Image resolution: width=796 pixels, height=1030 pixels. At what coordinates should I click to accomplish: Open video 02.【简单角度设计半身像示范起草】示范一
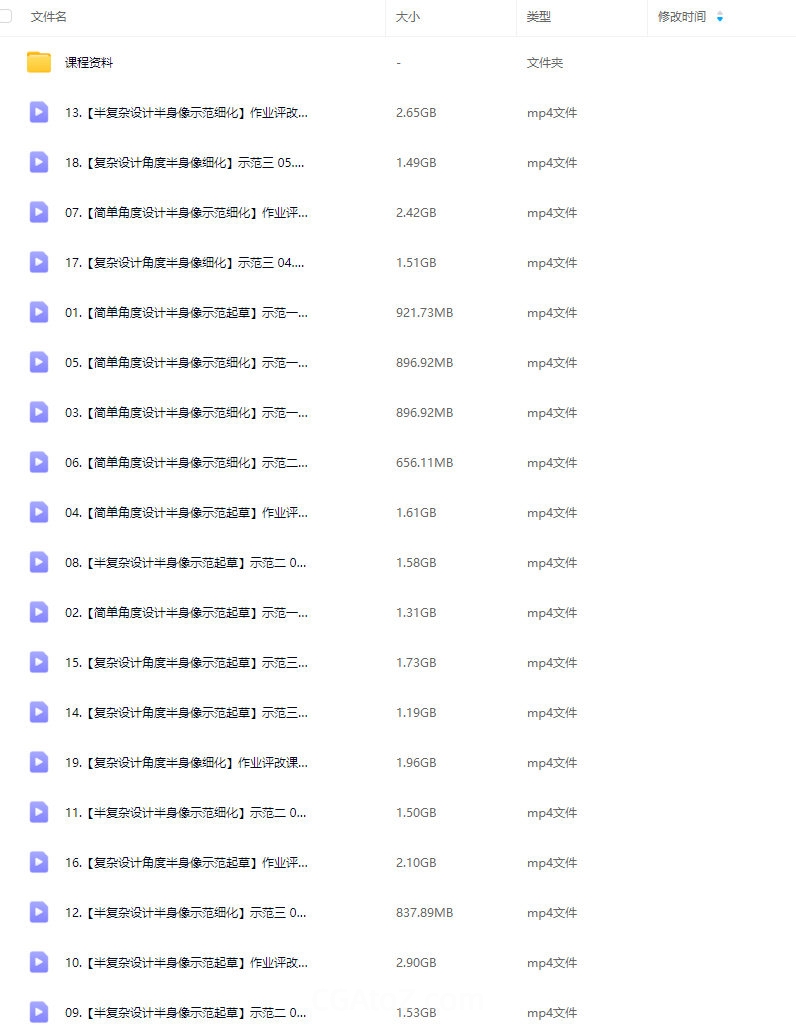[x=186, y=613]
